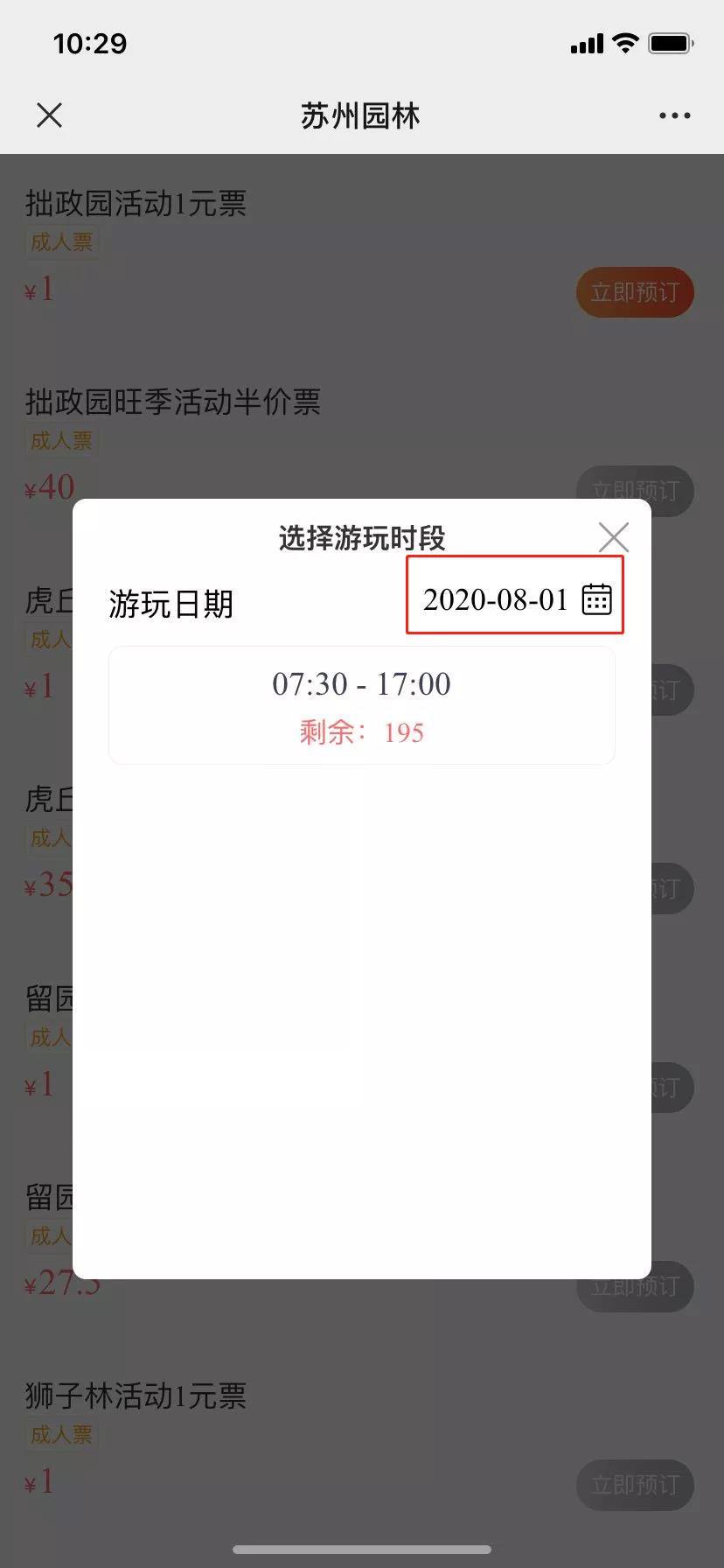Screen dimensions: 724x1568
Task: Close the 苏州园林 page with the X icon
Action: coord(50,115)
